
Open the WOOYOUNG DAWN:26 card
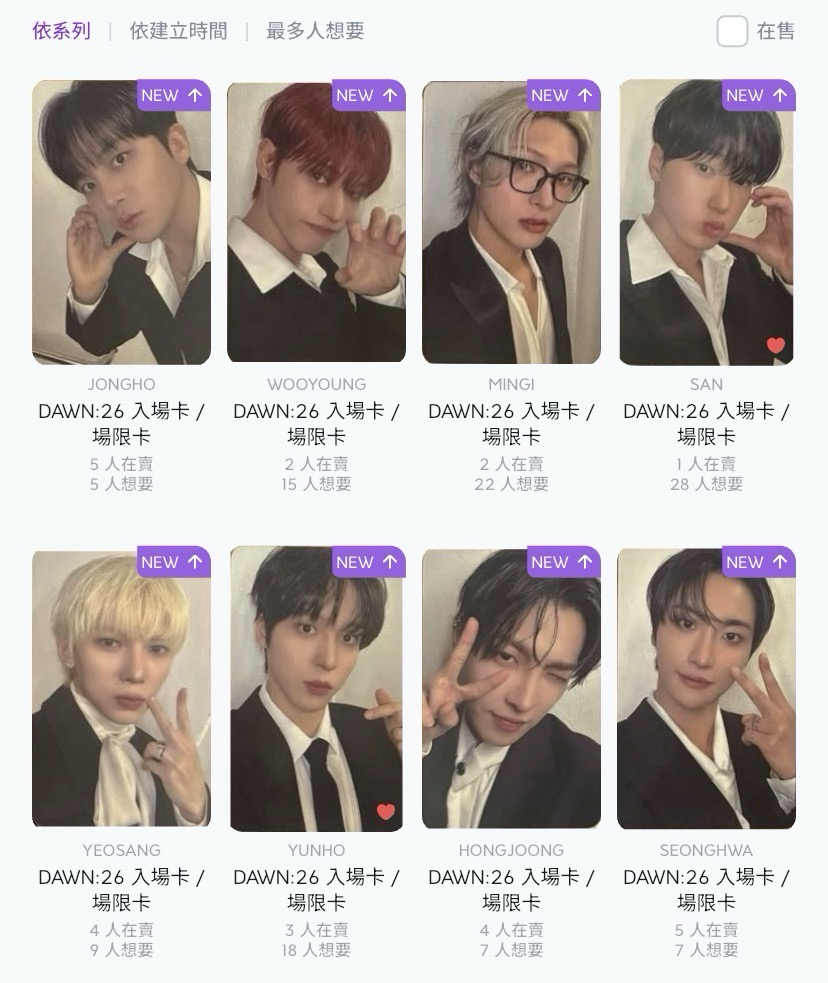(x=316, y=222)
